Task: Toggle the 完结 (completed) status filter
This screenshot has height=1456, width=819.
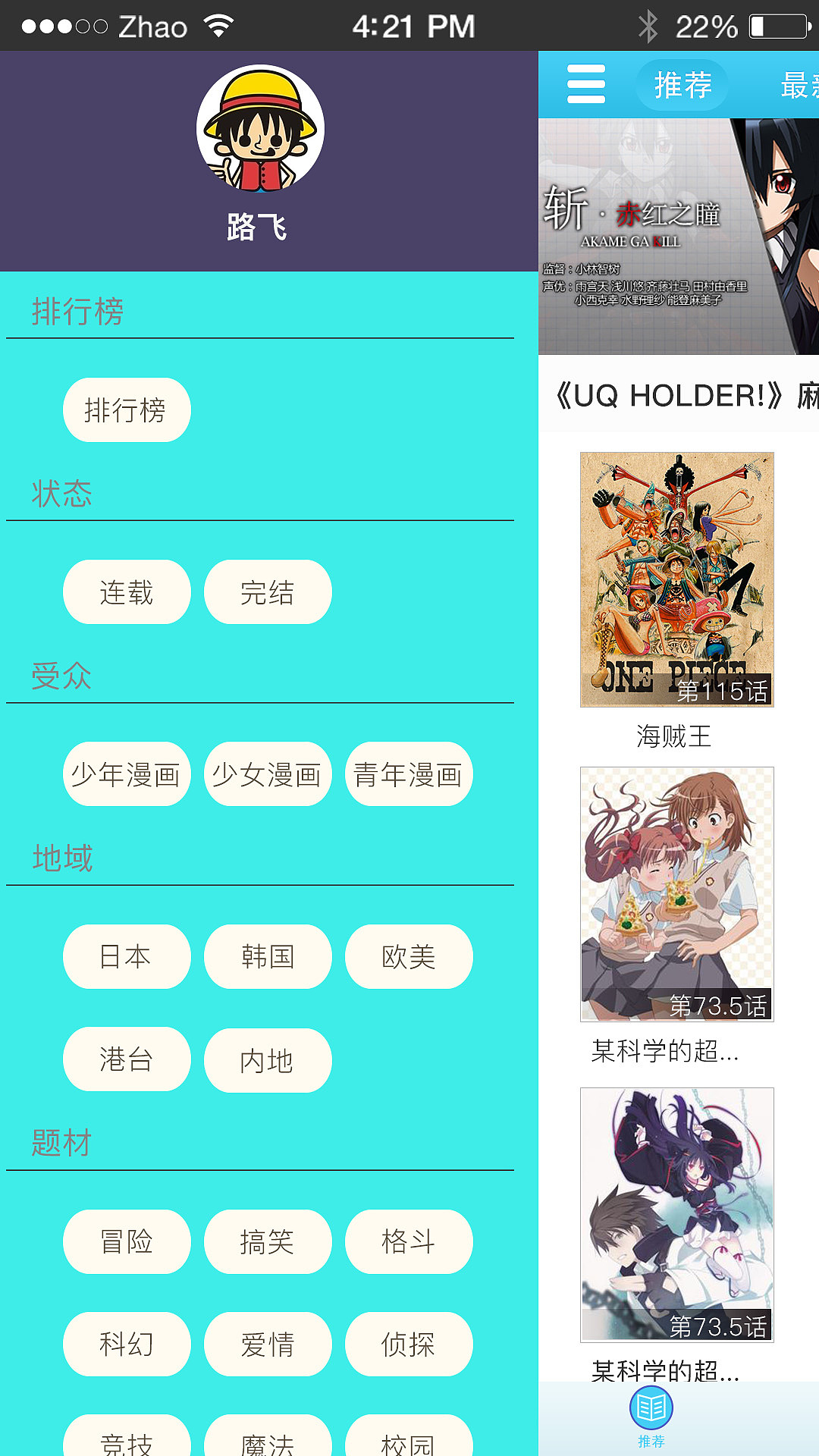Action: click(x=267, y=592)
